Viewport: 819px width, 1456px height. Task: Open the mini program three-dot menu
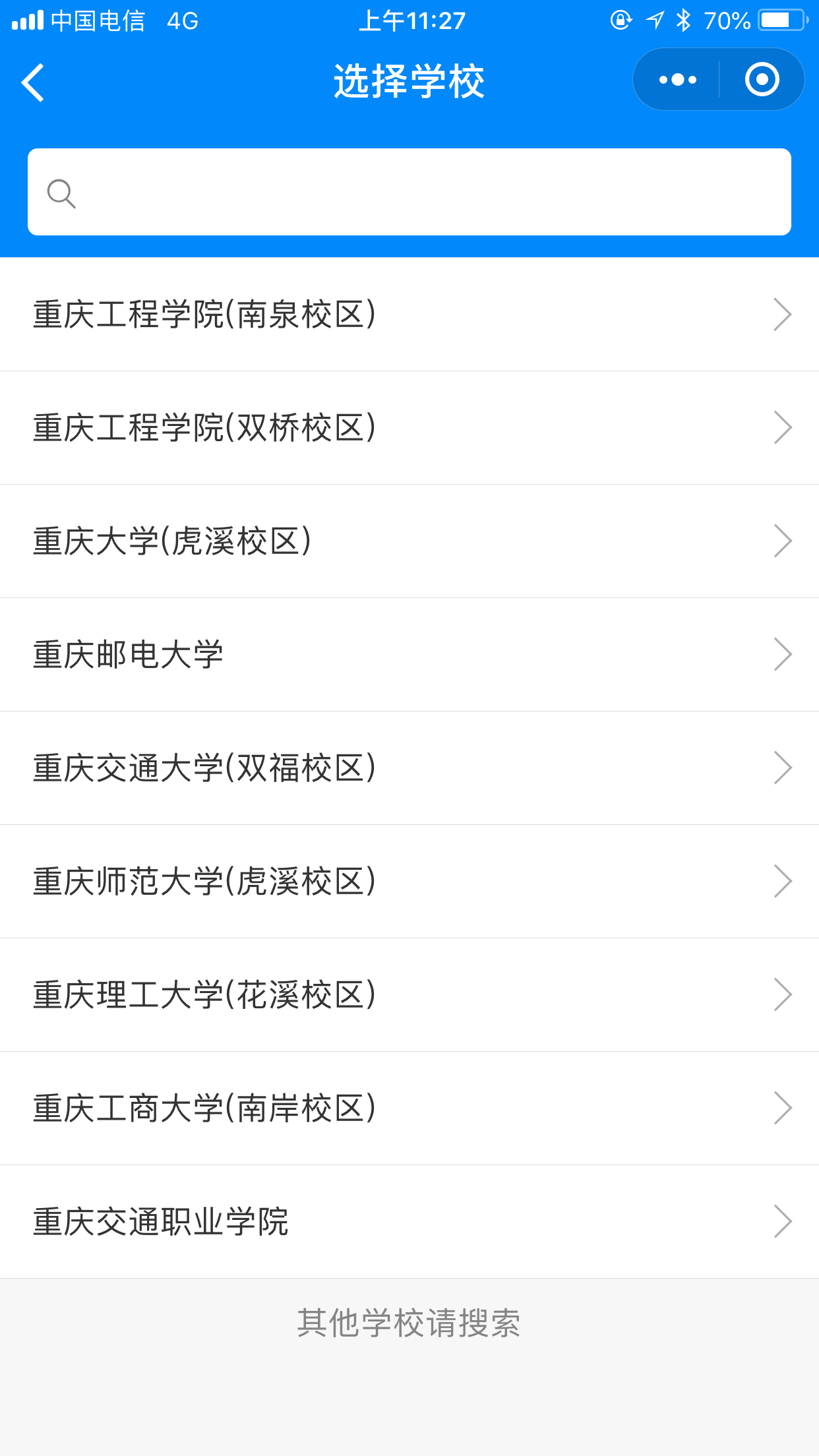[677, 80]
